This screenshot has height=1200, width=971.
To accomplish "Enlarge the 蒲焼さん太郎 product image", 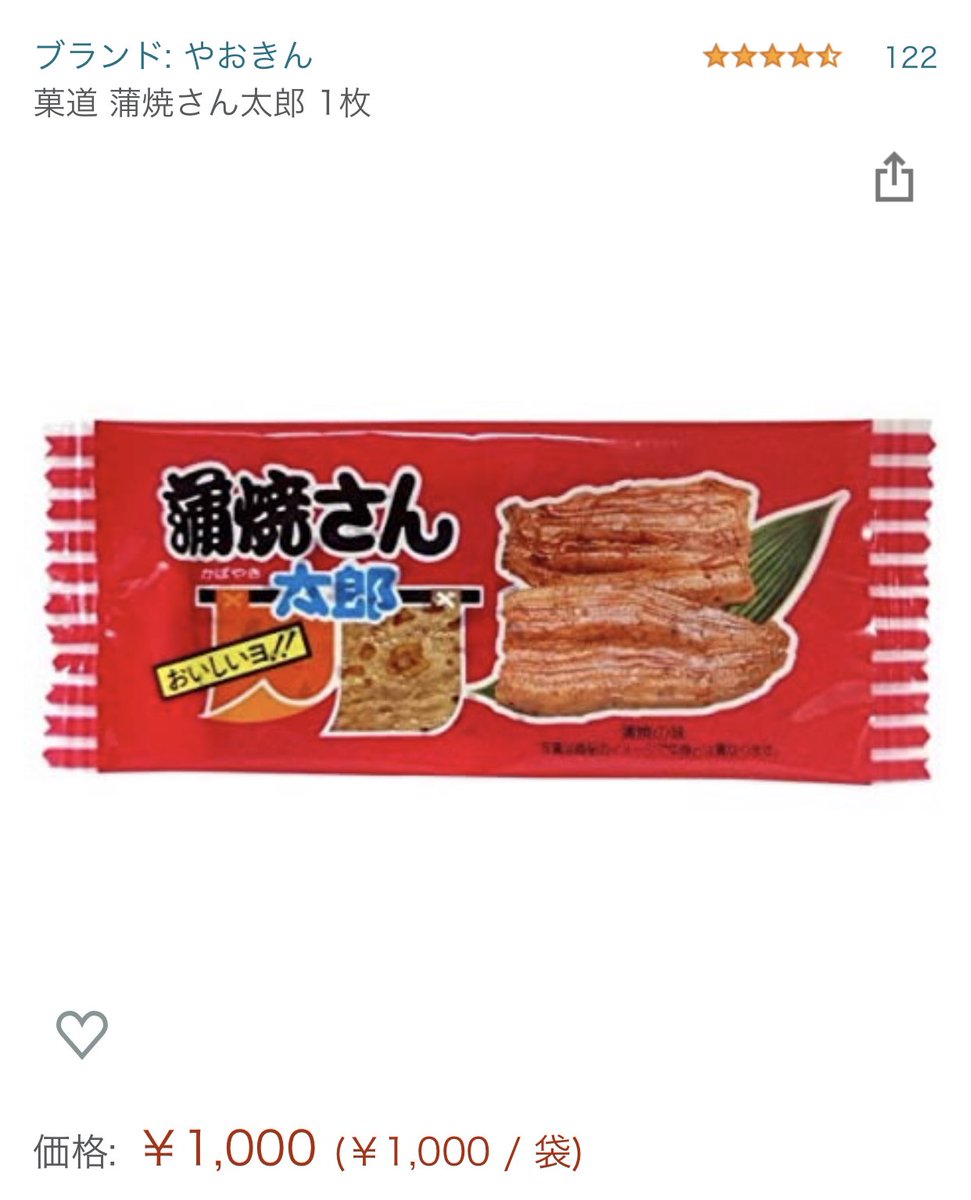I will [486, 598].
